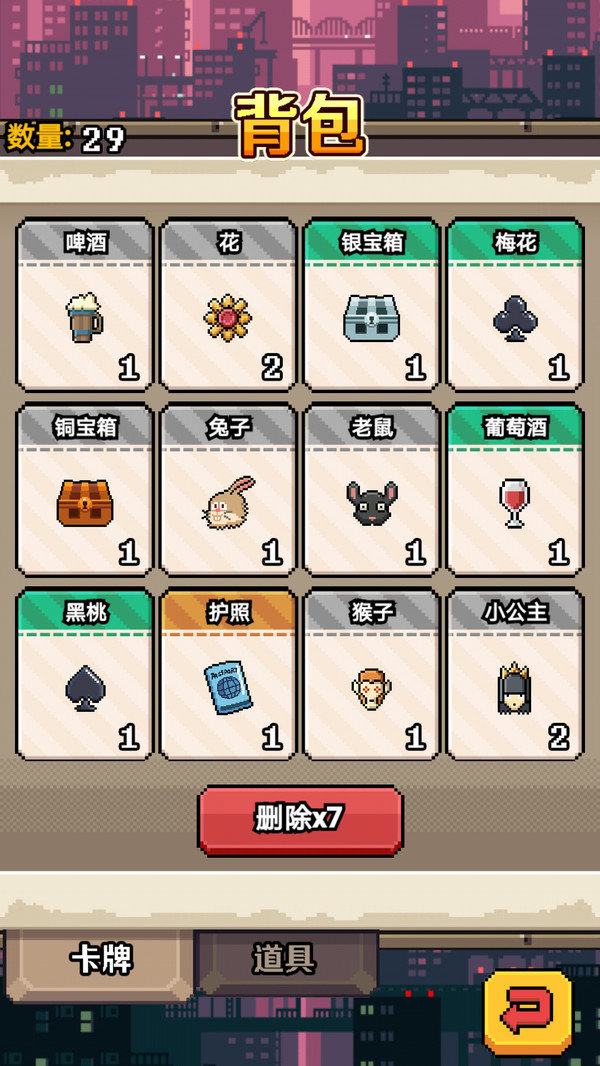Go back with the yellow return button
The height and width of the screenshot is (1066, 600).
tap(528, 1012)
